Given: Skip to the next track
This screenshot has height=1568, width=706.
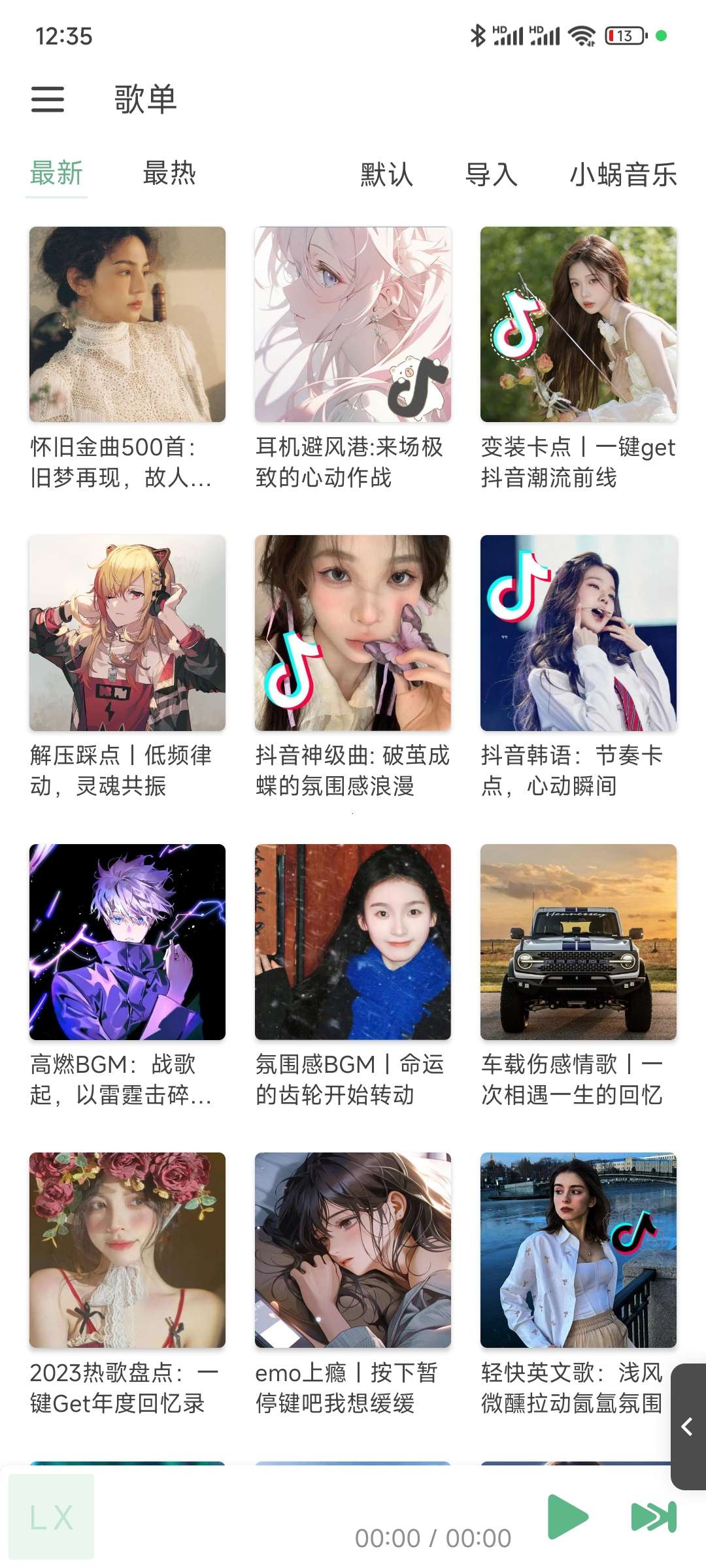Looking at the screenshot, I should click(x=653, y=1516).
